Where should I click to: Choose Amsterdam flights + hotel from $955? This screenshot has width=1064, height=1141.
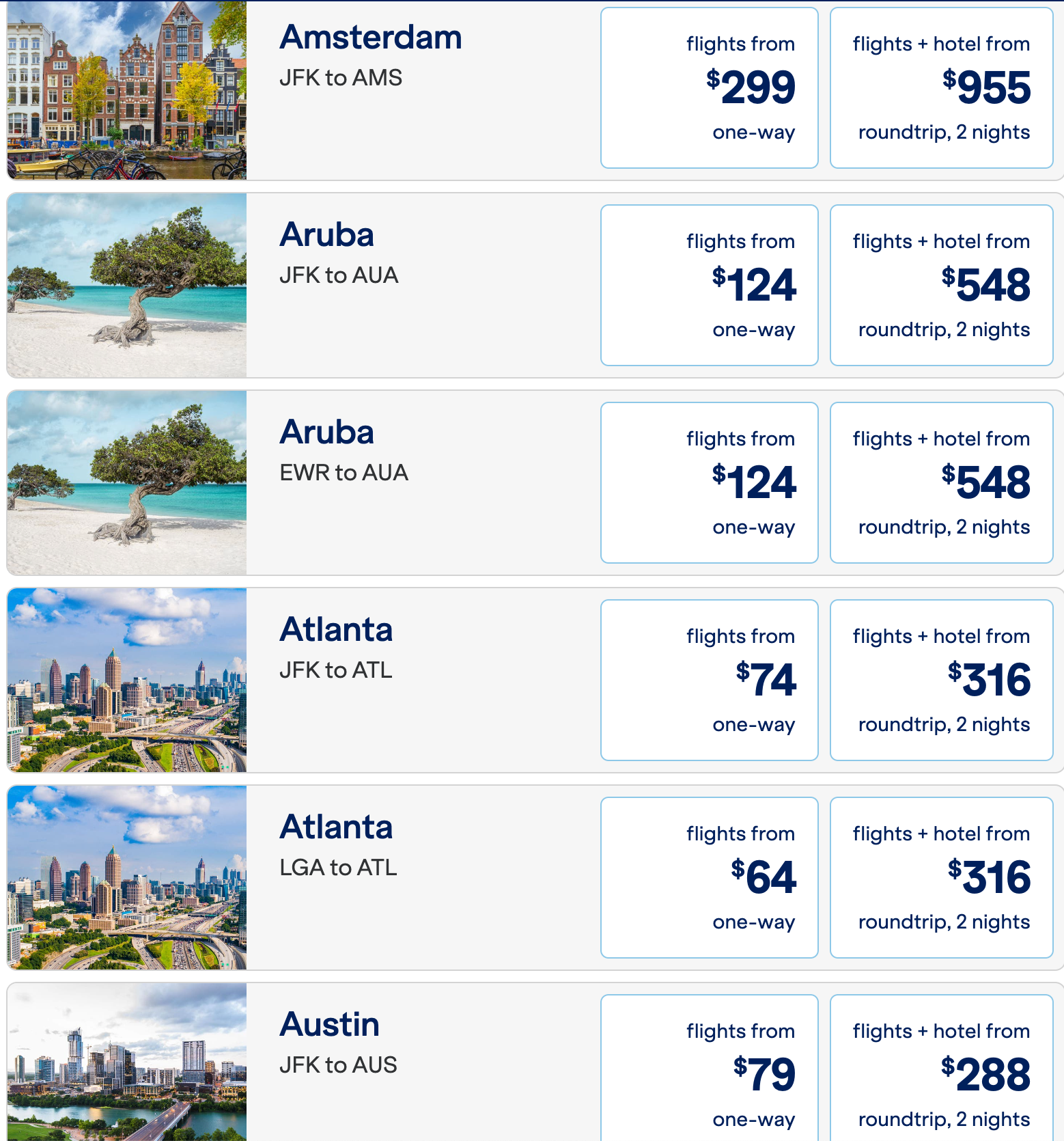[941, 88]
